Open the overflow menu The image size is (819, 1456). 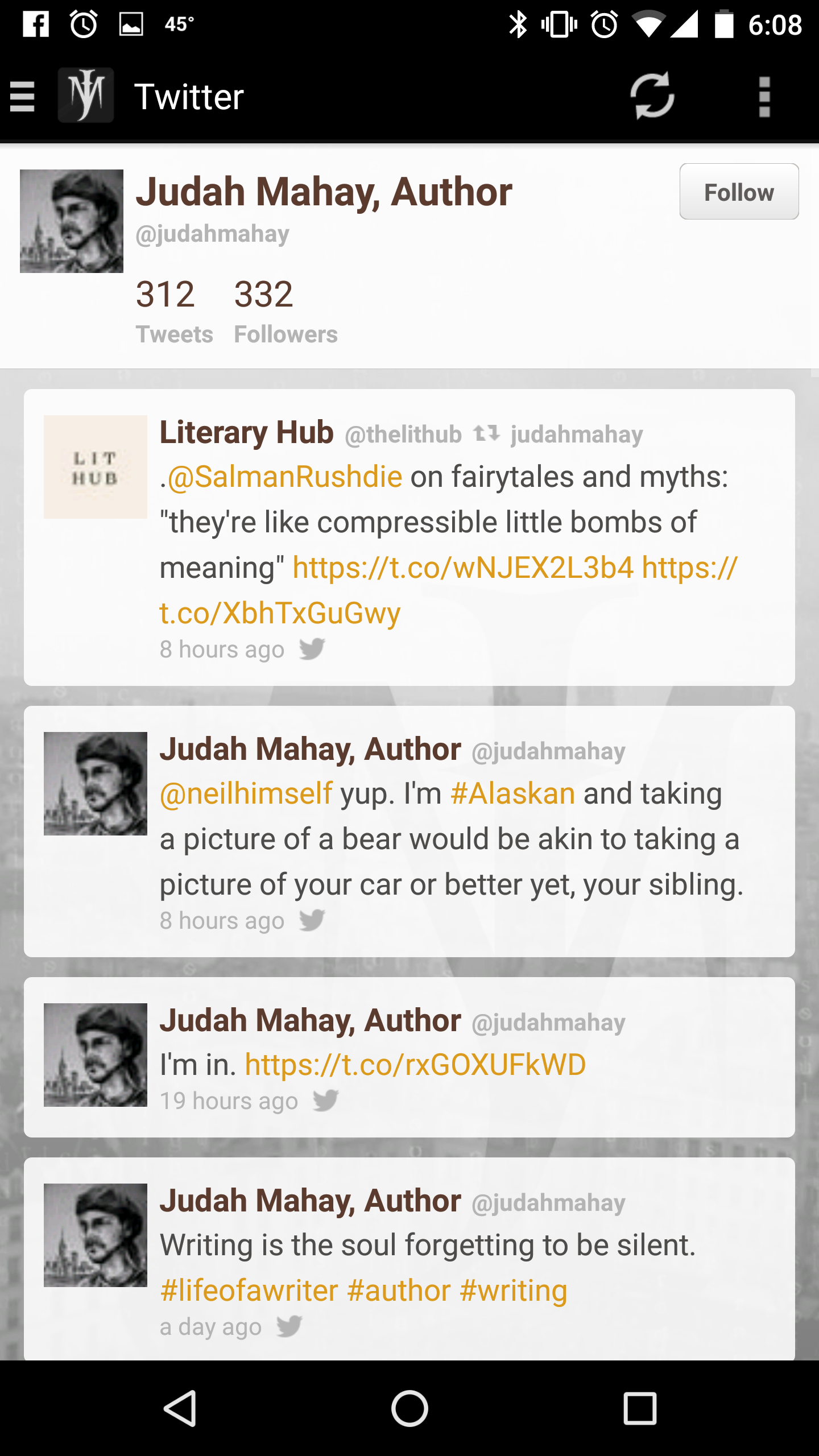764,97
